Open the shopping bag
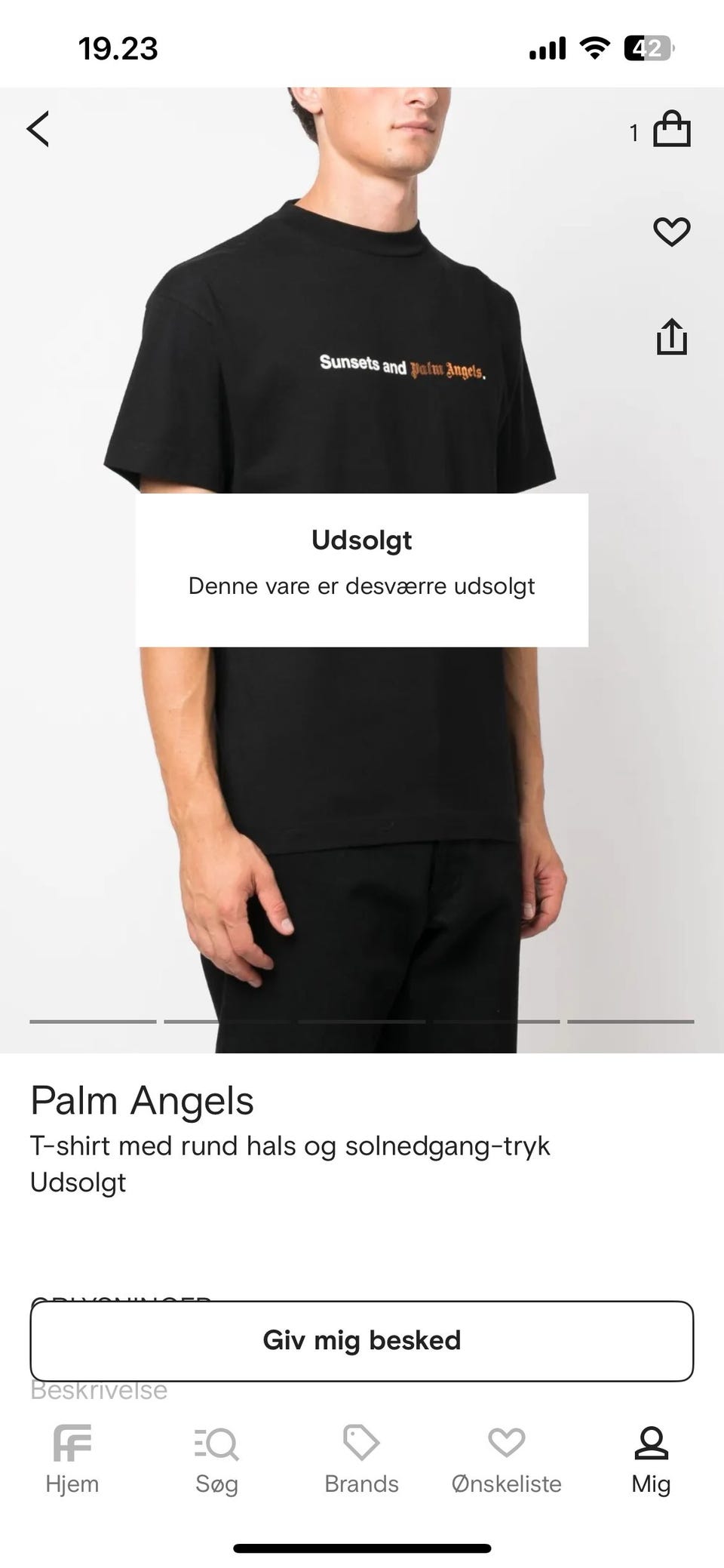This screenshot has height=1568, width=724. tap(671, 130)
